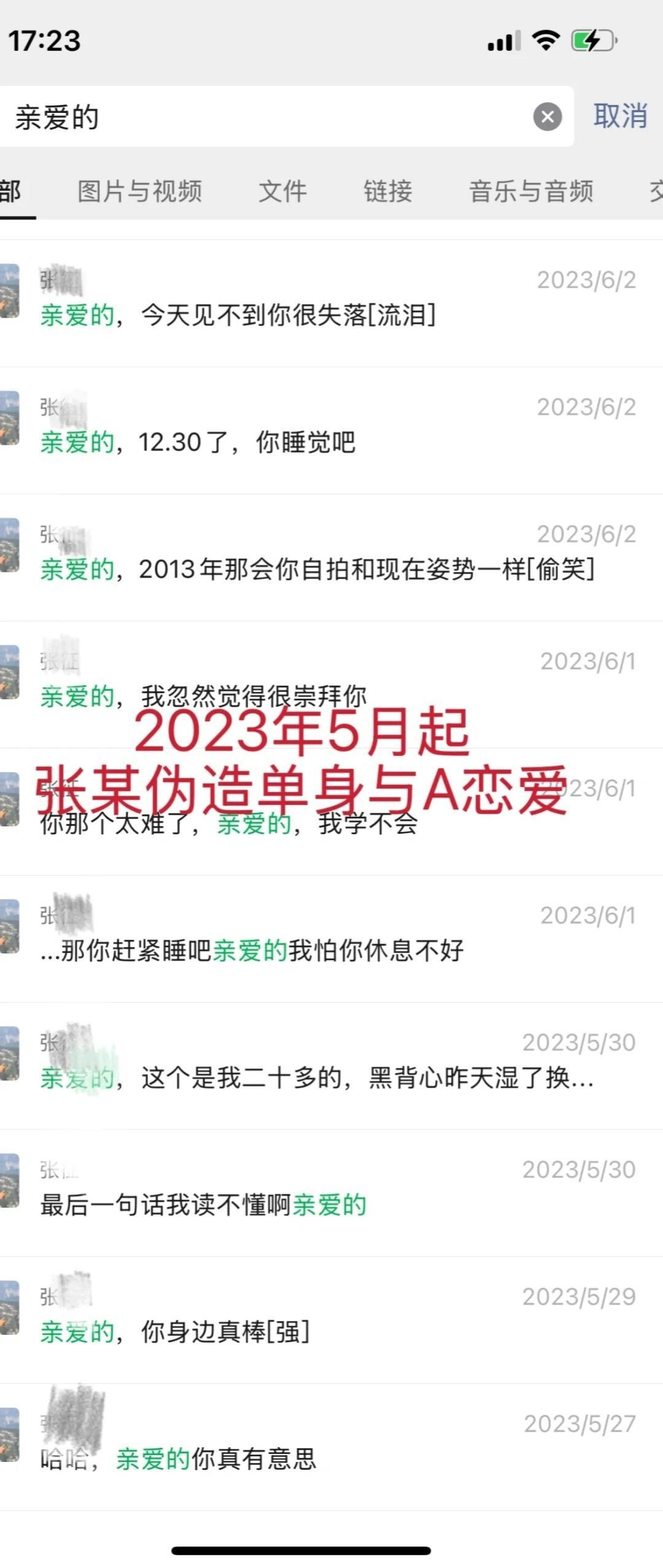Clear the search text with the X icon
This screenshot has height=1568, width=663.
(x=547, y=117)
